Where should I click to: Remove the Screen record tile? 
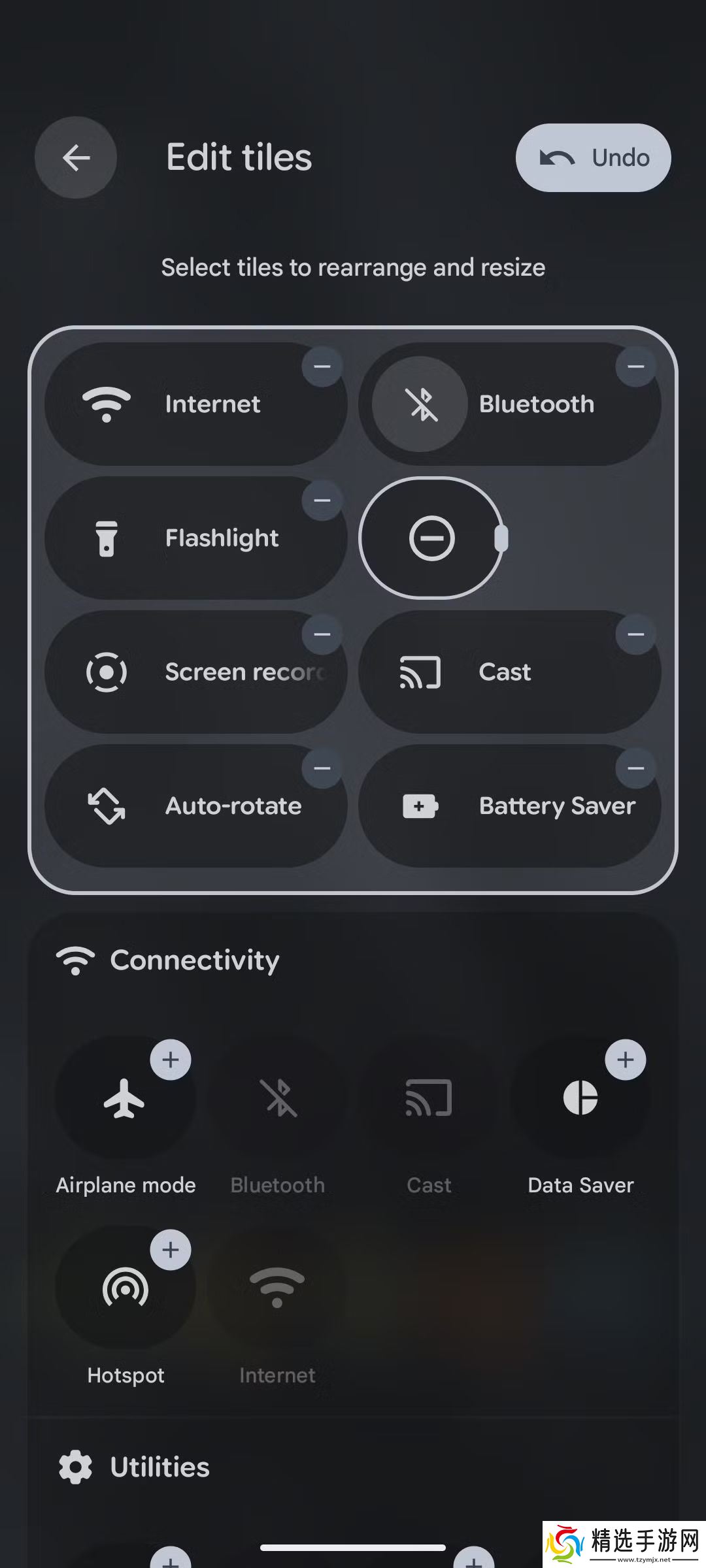point(322,634)
